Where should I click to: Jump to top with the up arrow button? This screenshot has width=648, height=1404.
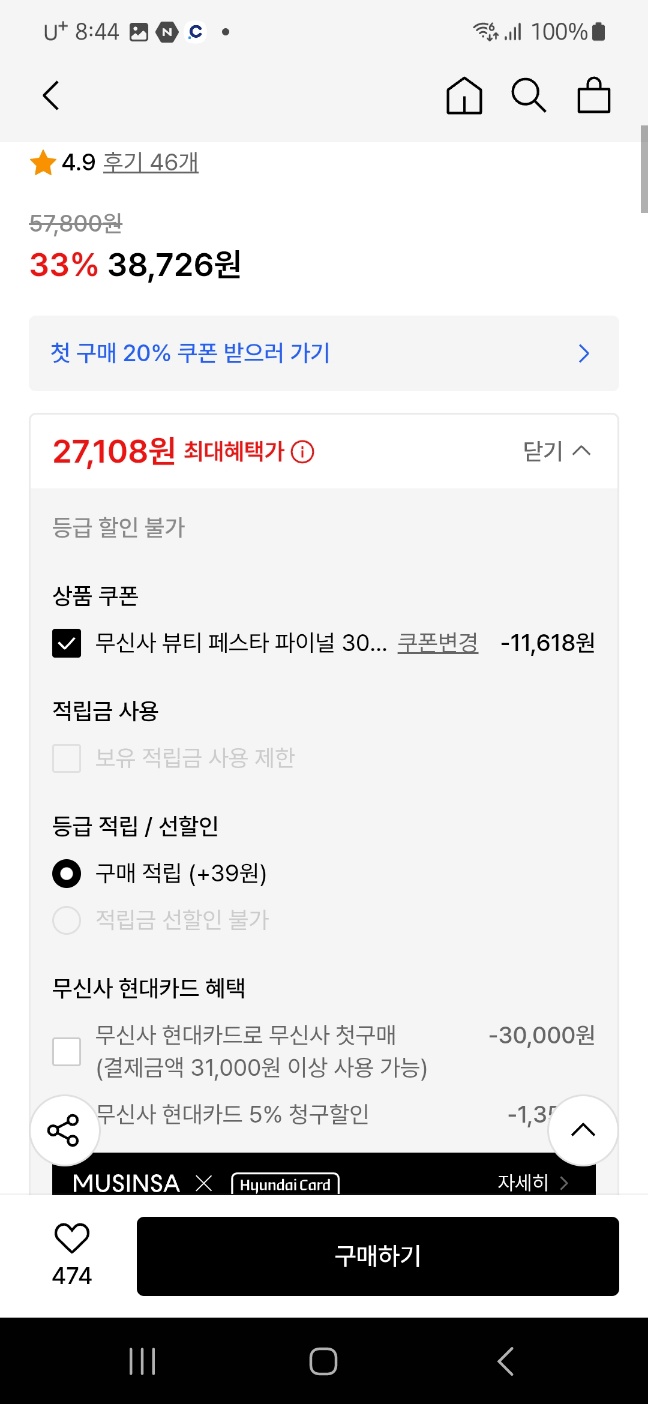point(583,1131)
